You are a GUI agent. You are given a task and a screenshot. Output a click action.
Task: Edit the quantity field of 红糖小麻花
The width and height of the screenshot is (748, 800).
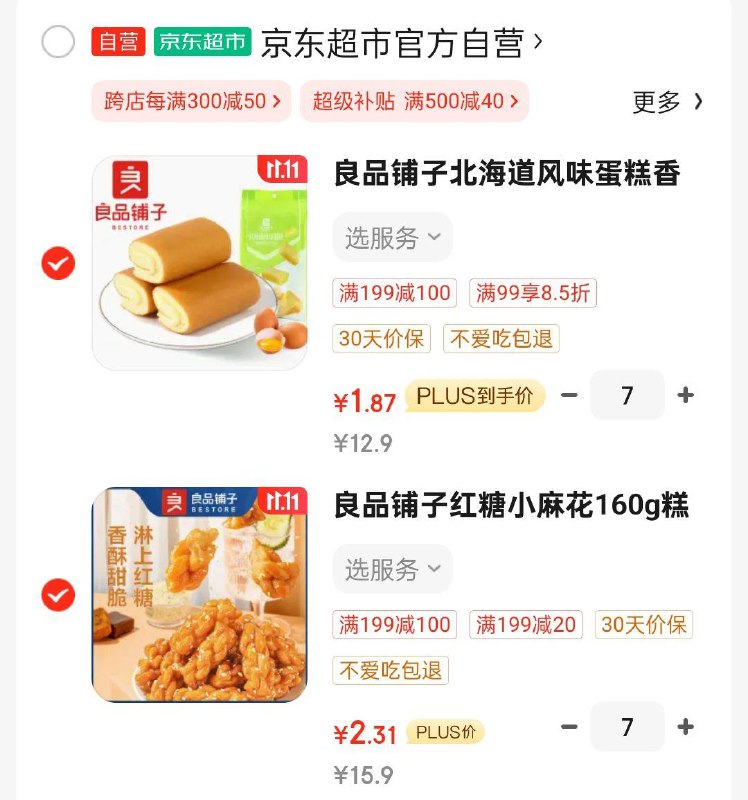click(627, 727)
